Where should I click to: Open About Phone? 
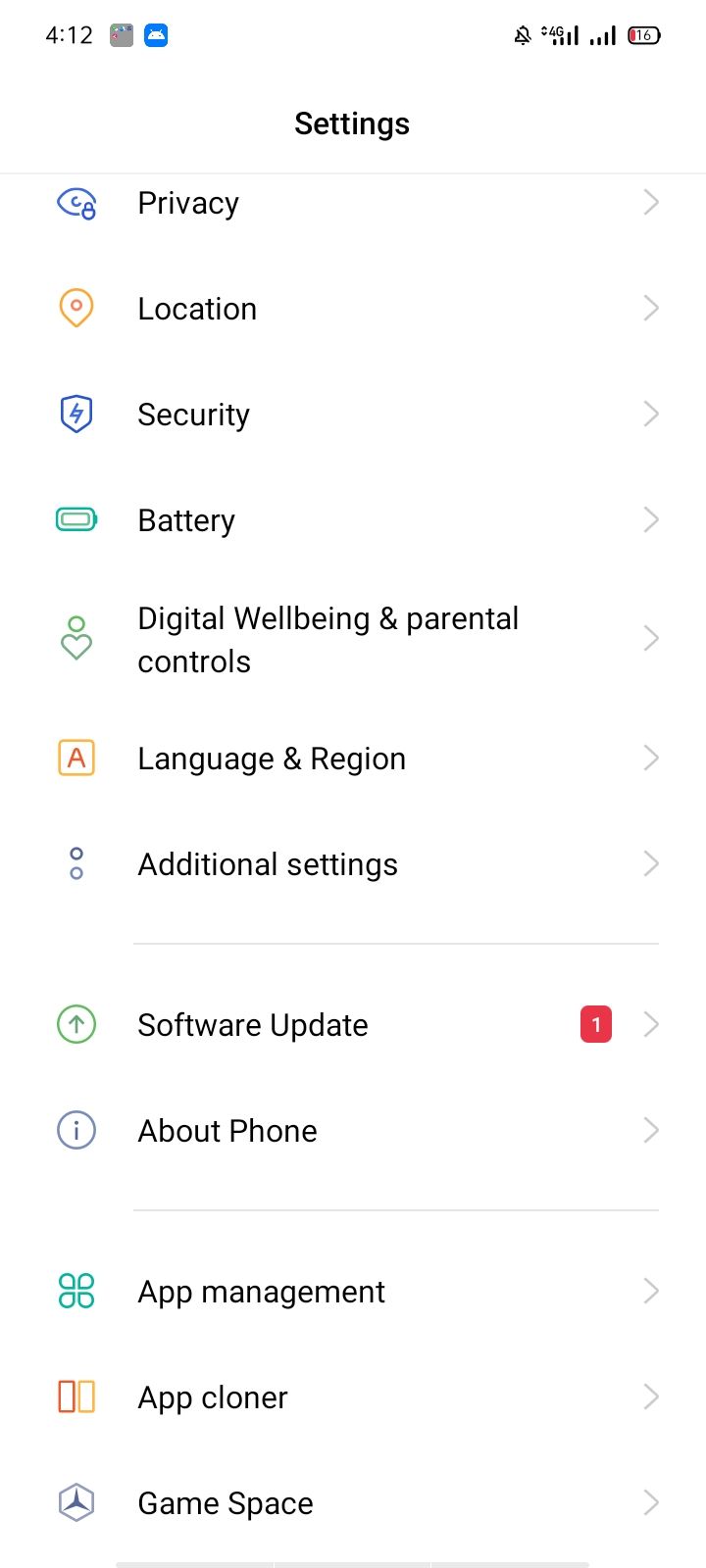point(353,1130)
